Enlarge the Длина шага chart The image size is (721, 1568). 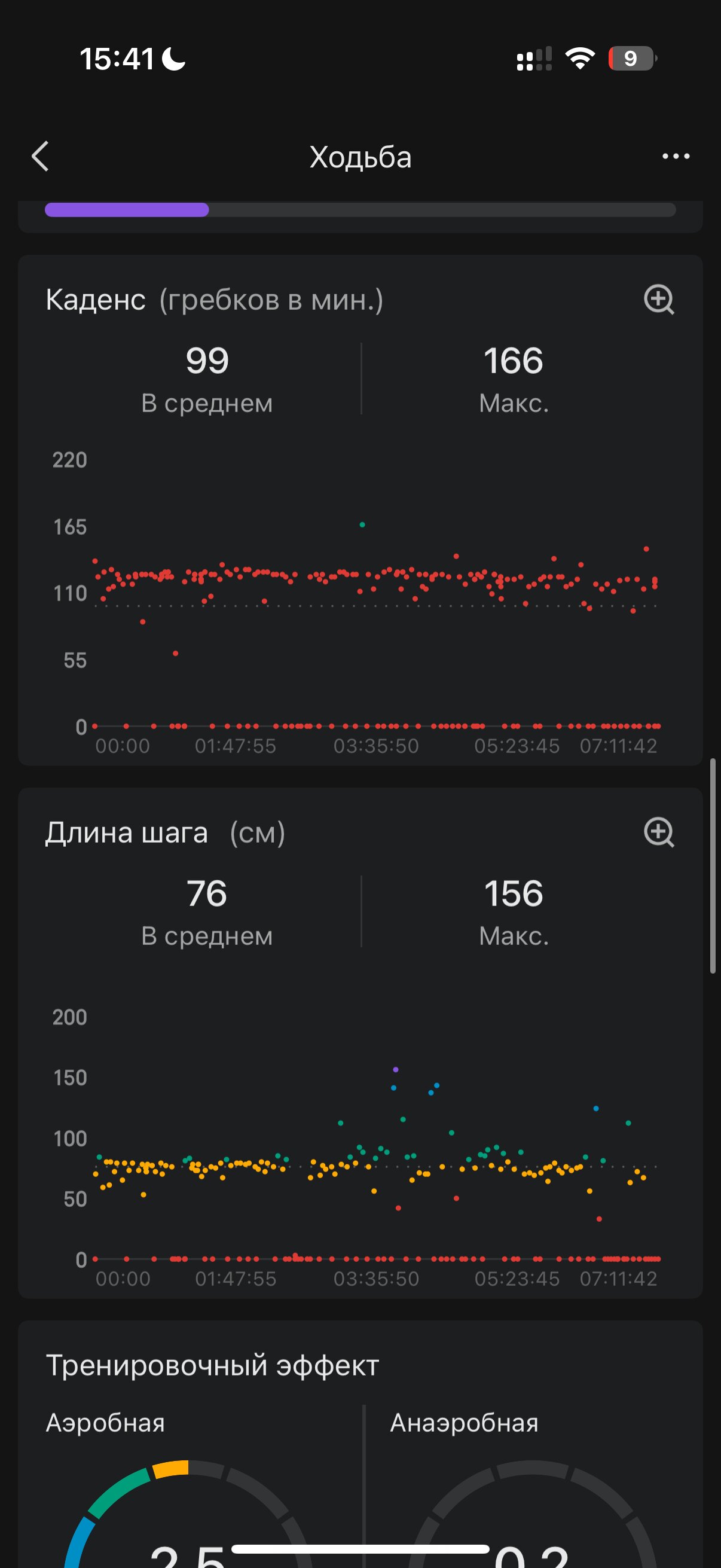[x=659, y=832]
